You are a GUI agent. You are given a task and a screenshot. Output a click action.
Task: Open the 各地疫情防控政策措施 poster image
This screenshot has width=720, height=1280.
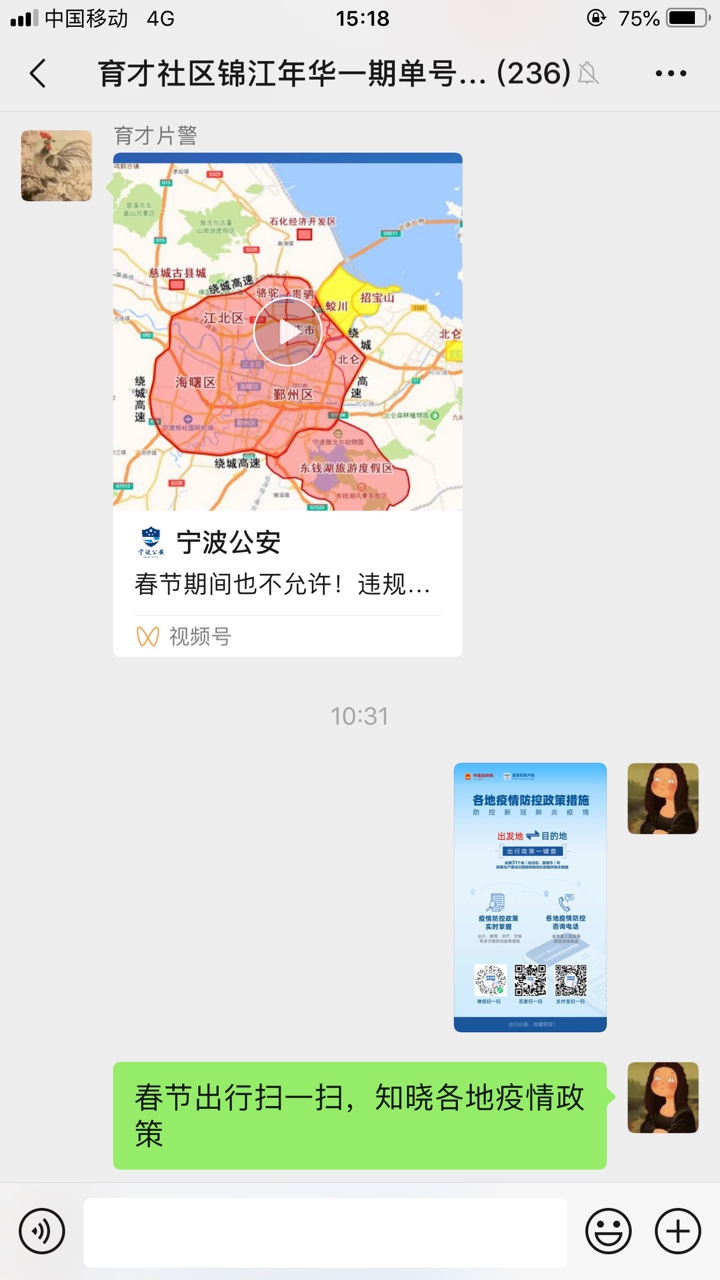(x=530, y=897)
